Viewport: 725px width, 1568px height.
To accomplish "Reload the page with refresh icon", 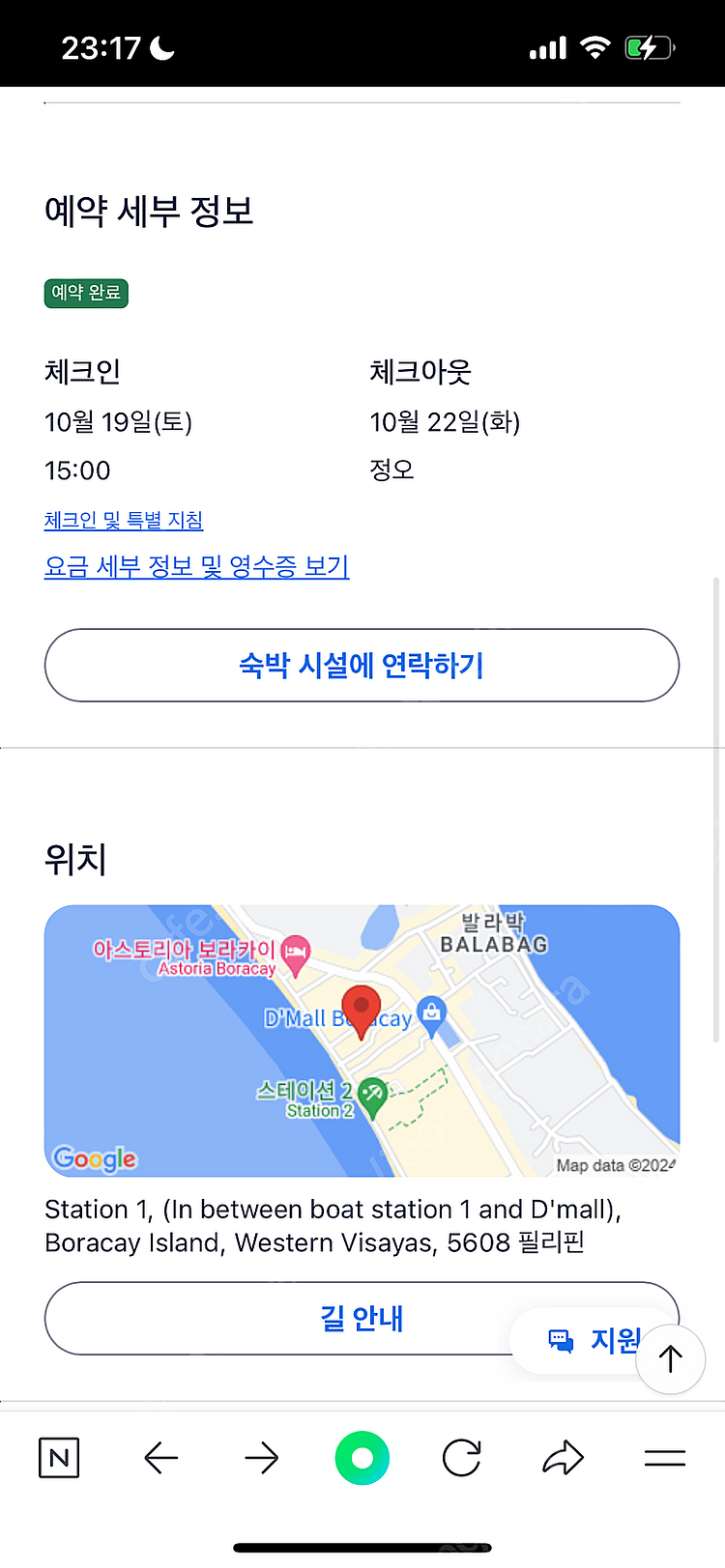I will coord(462,1458).
